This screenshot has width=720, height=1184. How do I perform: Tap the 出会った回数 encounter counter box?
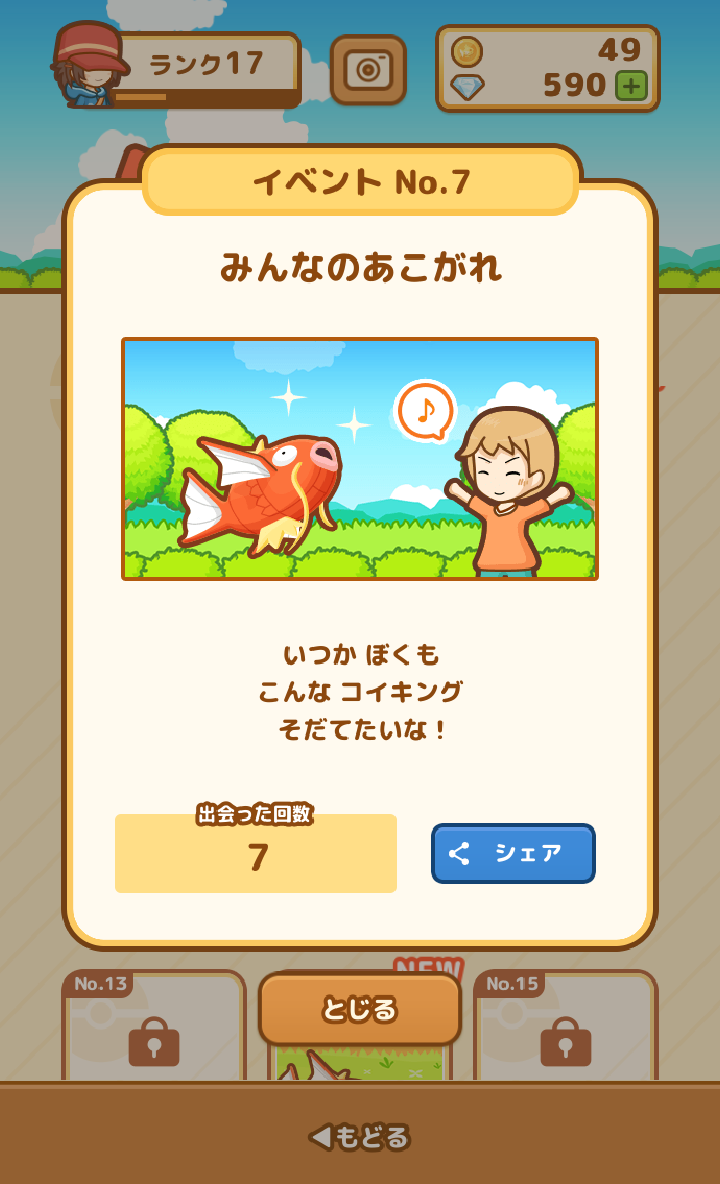[256, 853]
